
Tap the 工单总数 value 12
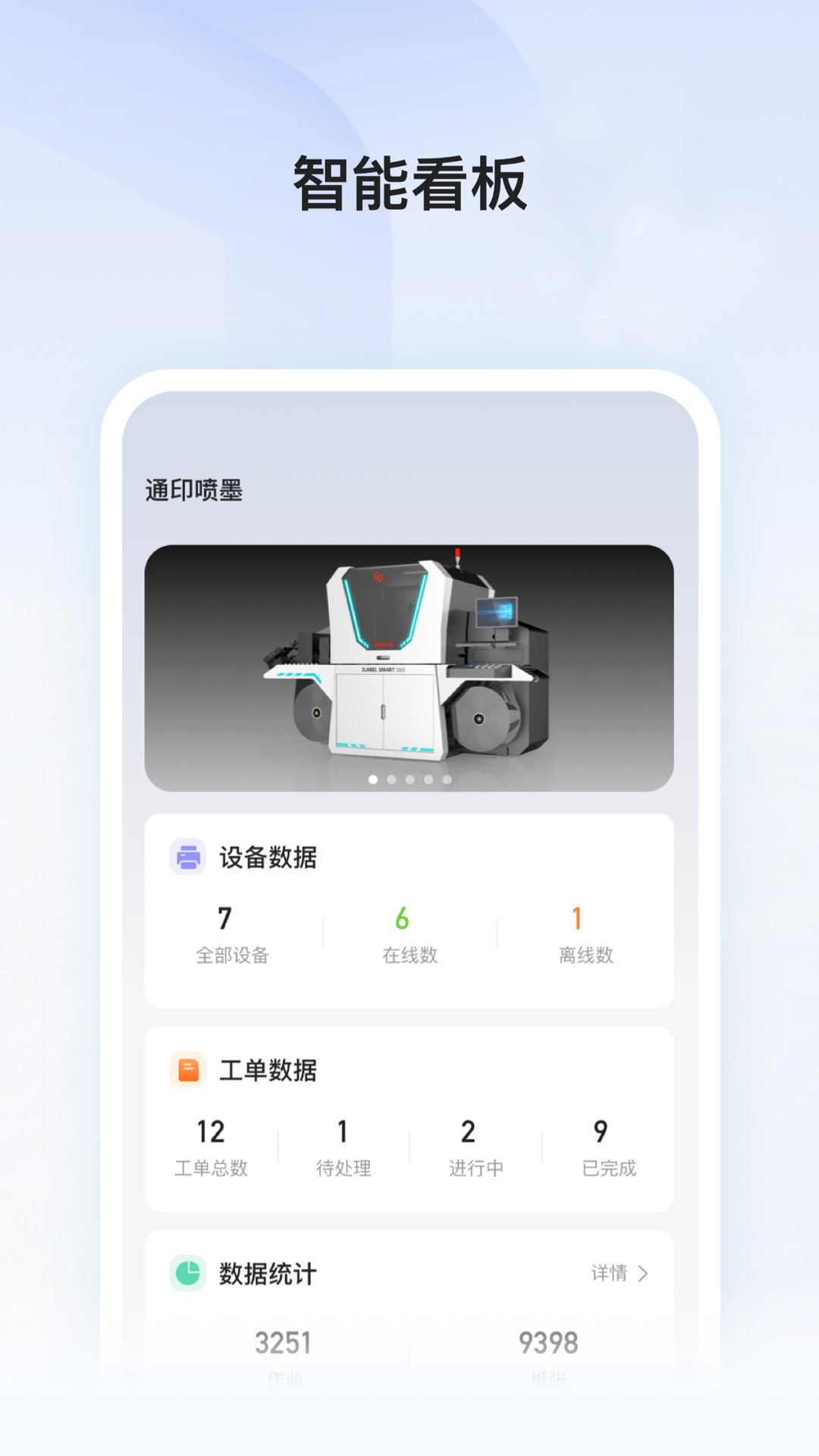[x=212, y=1131]
